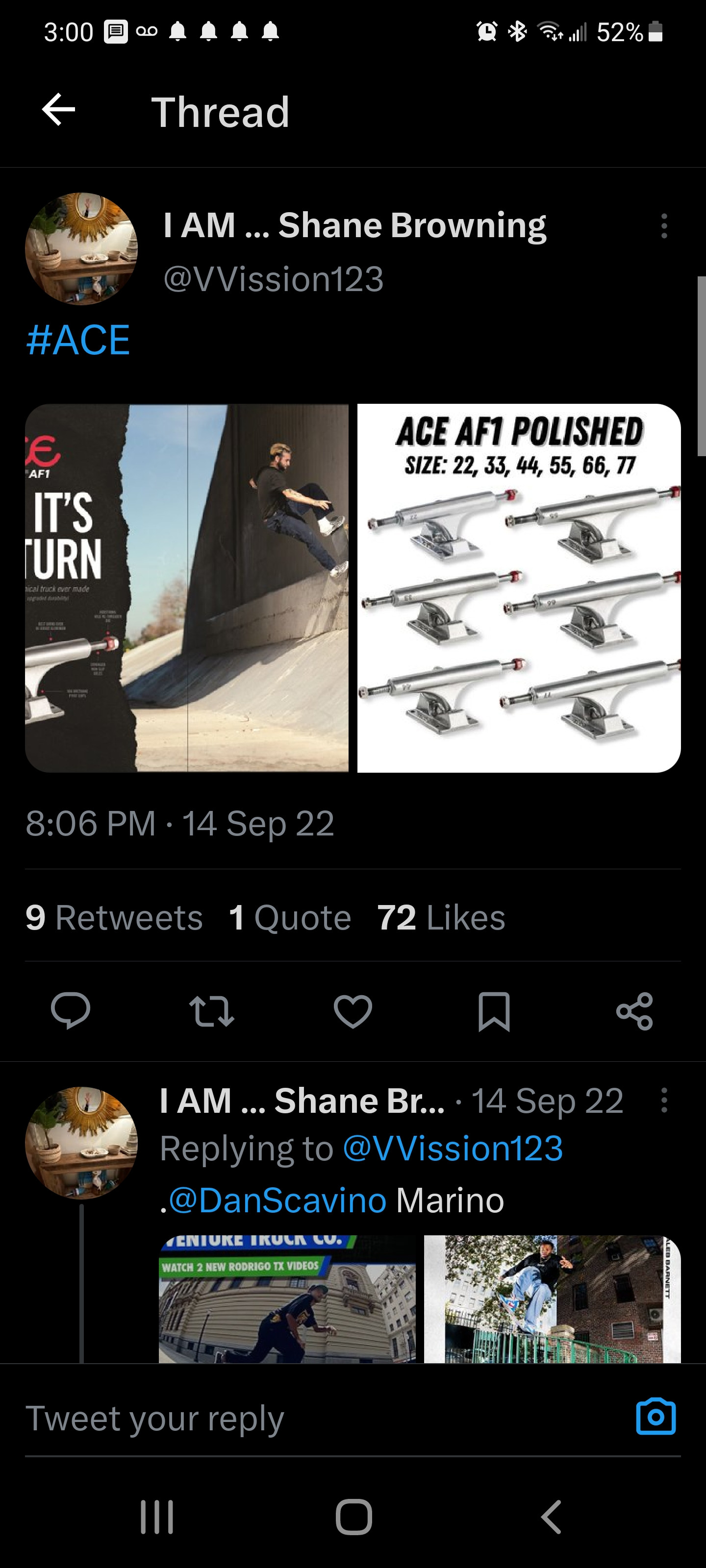The width and height of the screenshot is (706, 1568).
Task: Like the #ACE tweet
Action: pos(353,1010)
